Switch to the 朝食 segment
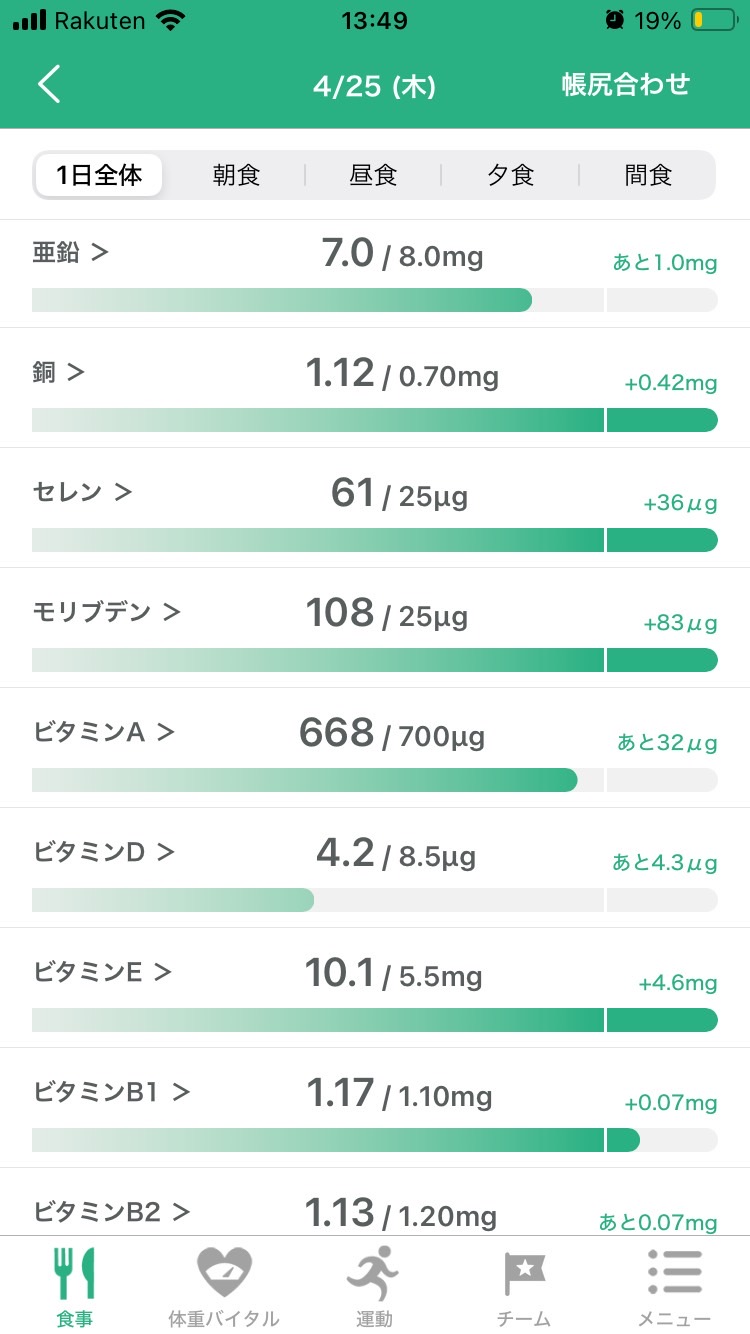This screenshot has height=1334, width=750. [237, 176]
